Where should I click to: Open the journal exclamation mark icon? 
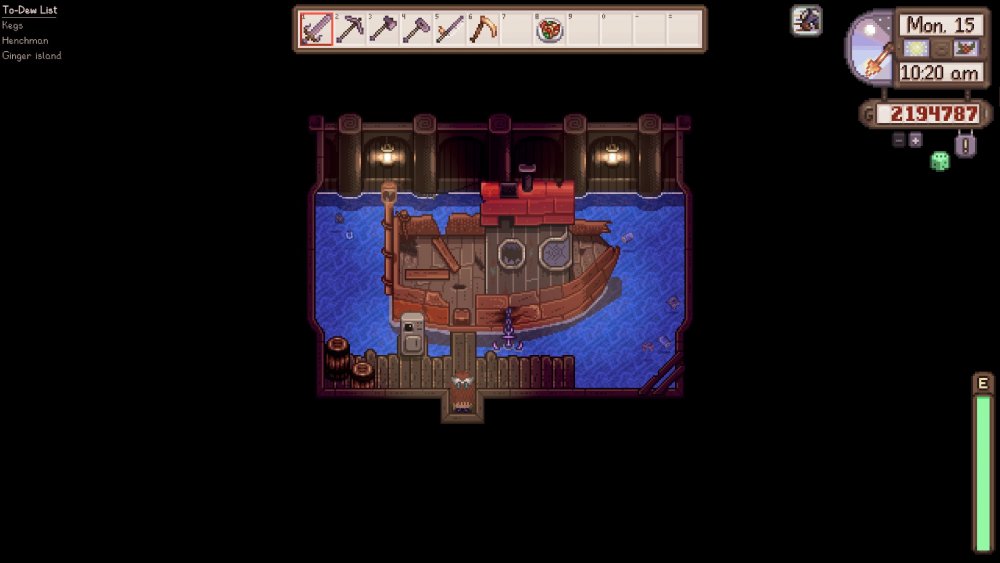tap(965, 145)
